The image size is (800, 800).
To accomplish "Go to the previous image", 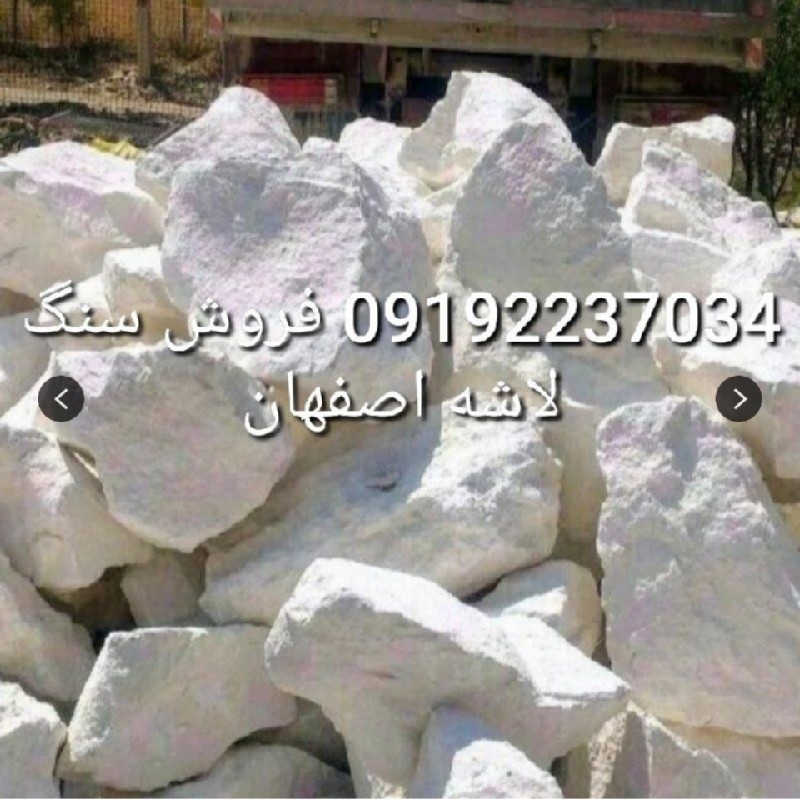I will coord(61,399).
